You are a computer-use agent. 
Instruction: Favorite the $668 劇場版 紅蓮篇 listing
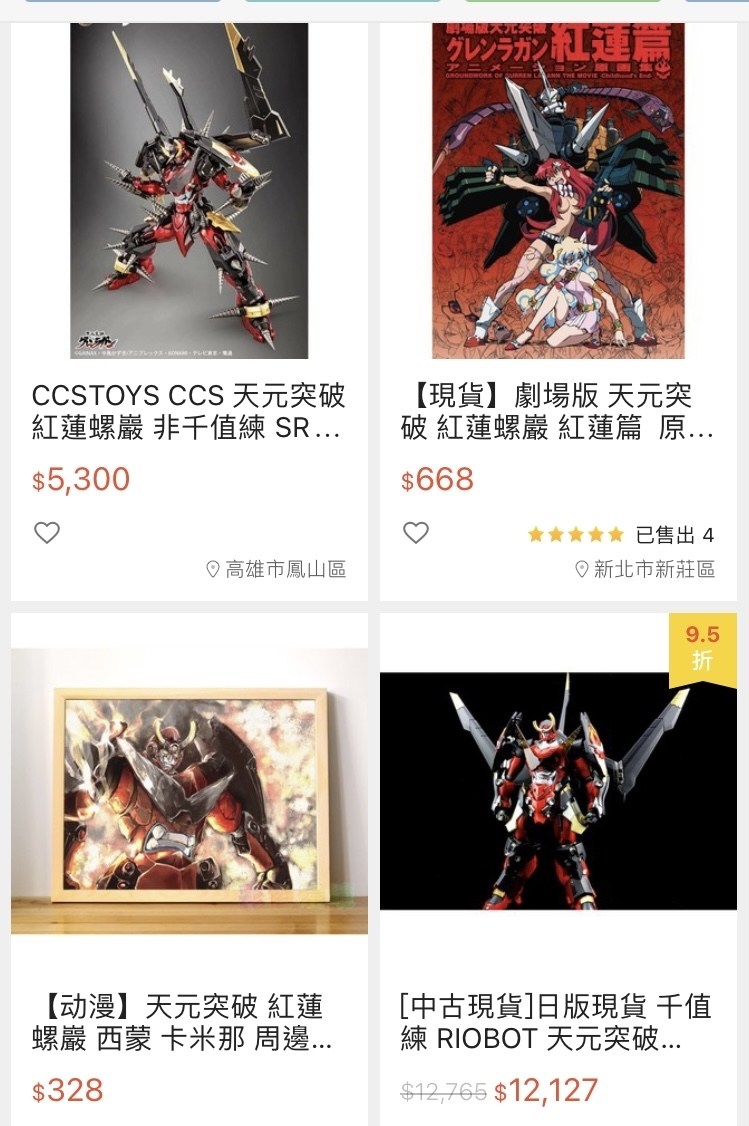[416, 533]
